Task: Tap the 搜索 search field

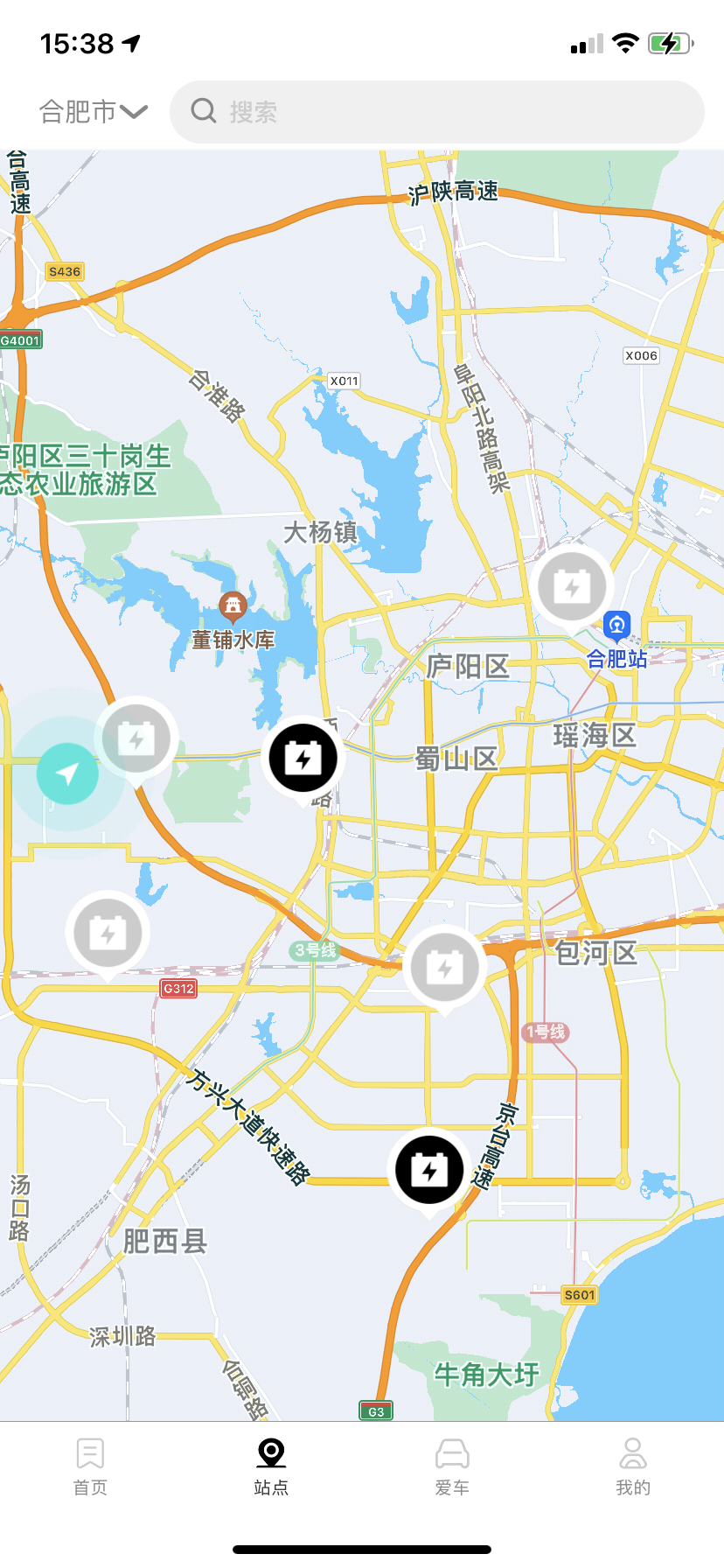Action: pyautogui.click(x=437, y=112)
